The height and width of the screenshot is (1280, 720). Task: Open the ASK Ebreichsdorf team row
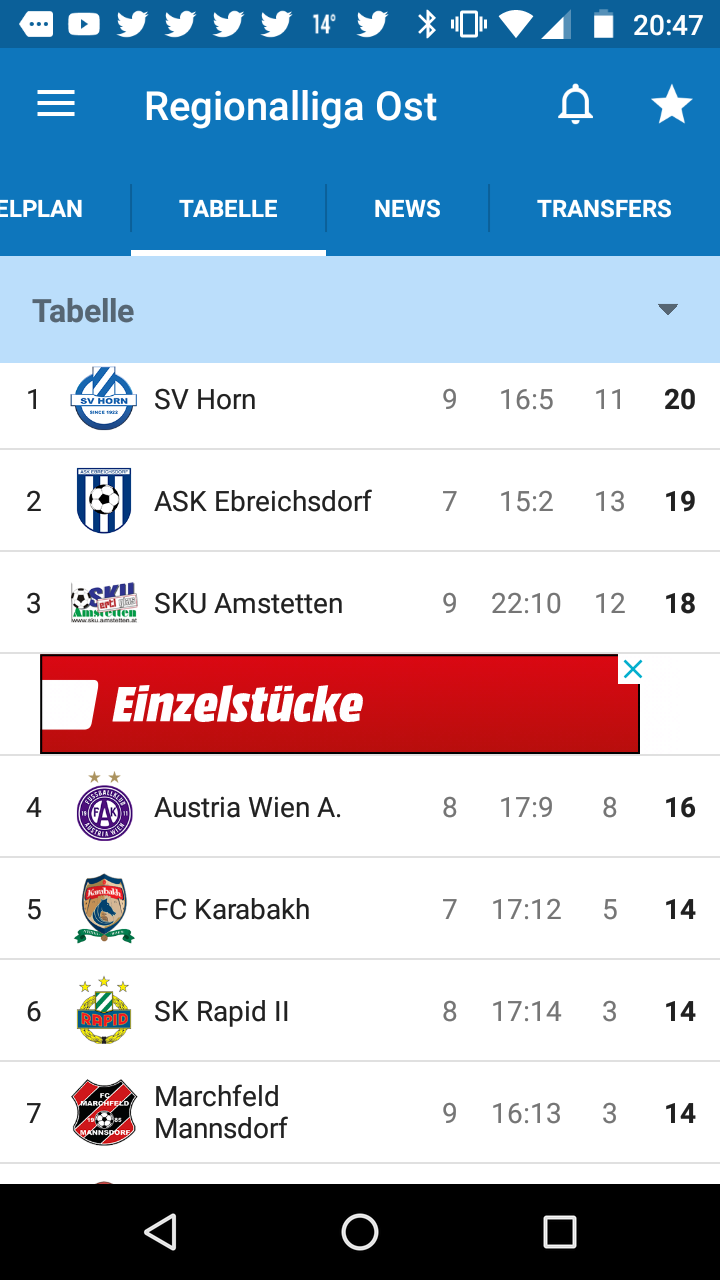click(360, 501)
